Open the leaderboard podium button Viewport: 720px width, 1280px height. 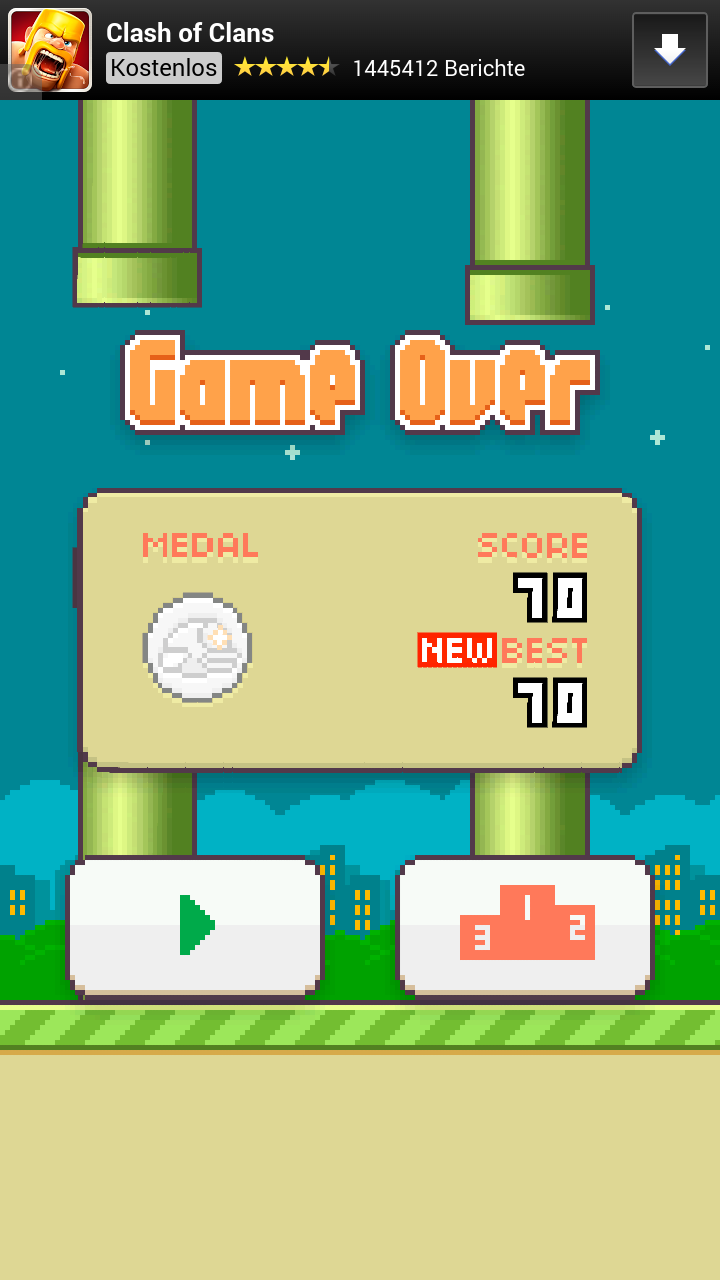tap(525, 925)
